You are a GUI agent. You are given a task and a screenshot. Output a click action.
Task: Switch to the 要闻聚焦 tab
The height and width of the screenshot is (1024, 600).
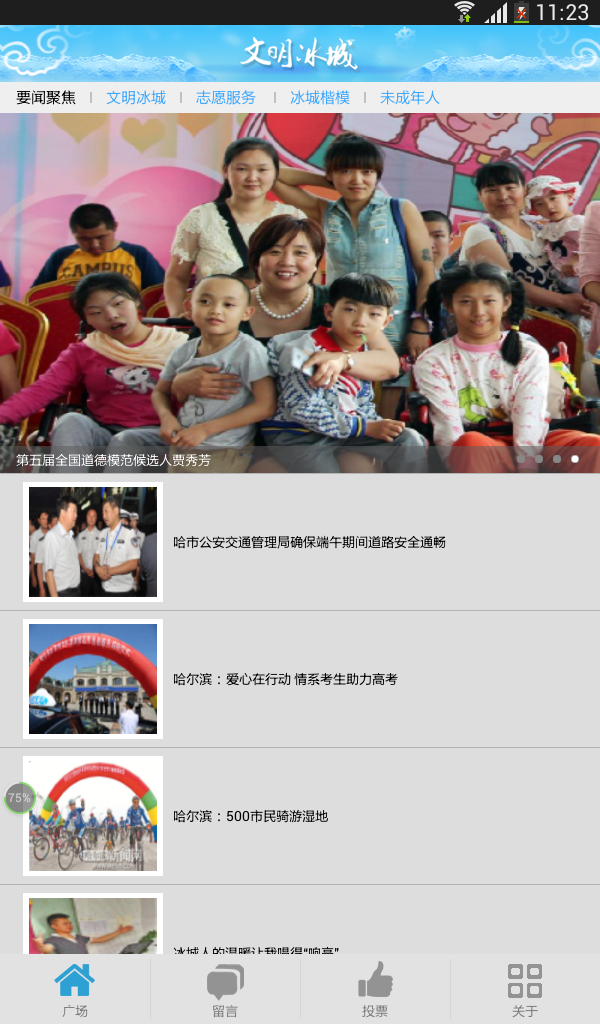coord(46,98)
